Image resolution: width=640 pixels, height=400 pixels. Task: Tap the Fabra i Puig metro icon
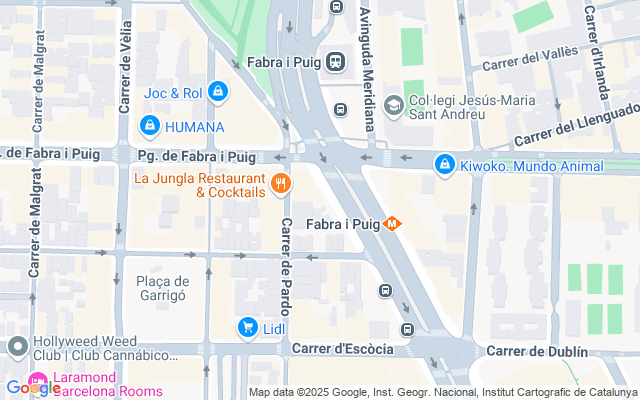393,224
